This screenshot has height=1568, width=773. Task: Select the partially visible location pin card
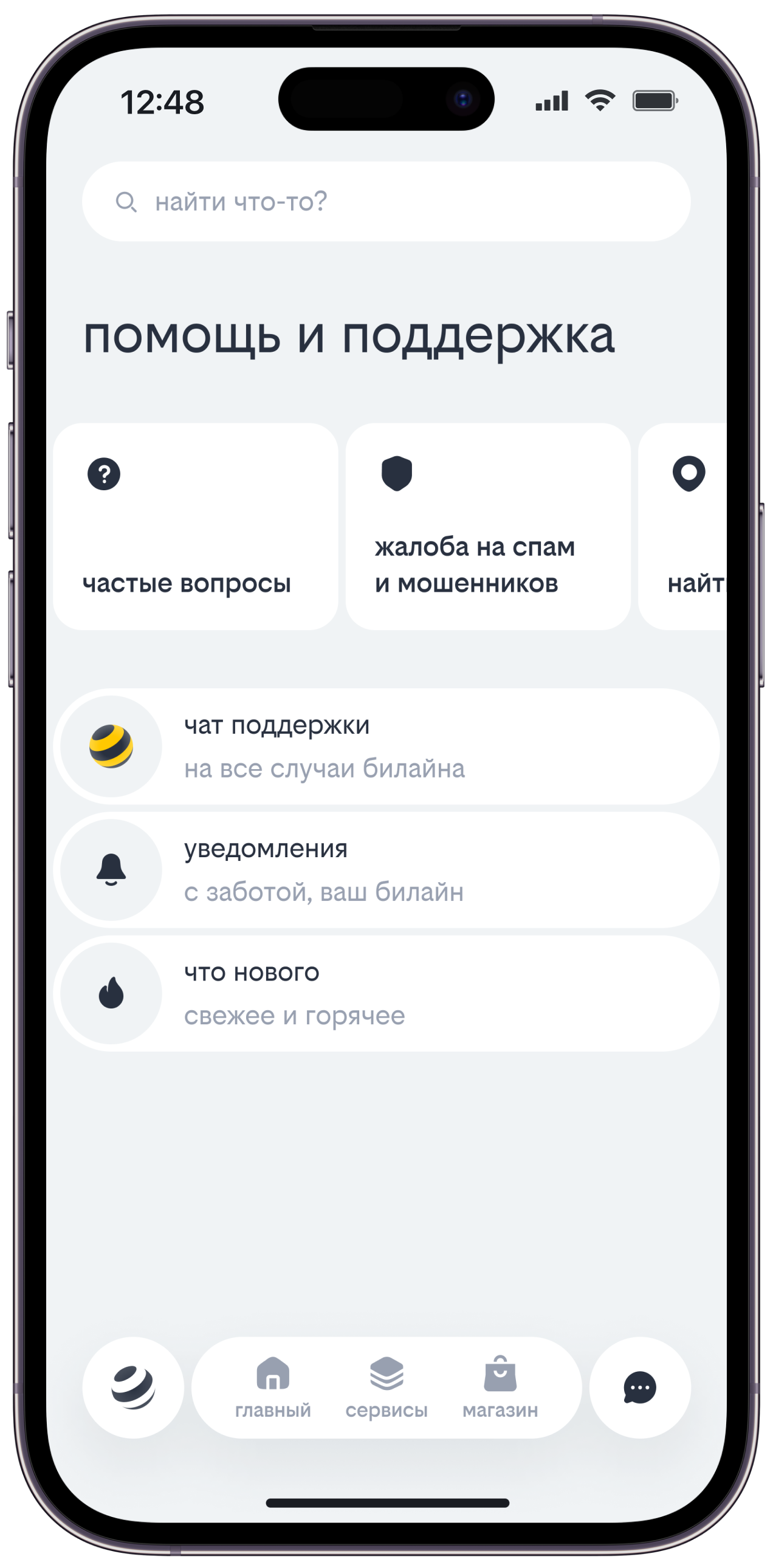(682, 527)
